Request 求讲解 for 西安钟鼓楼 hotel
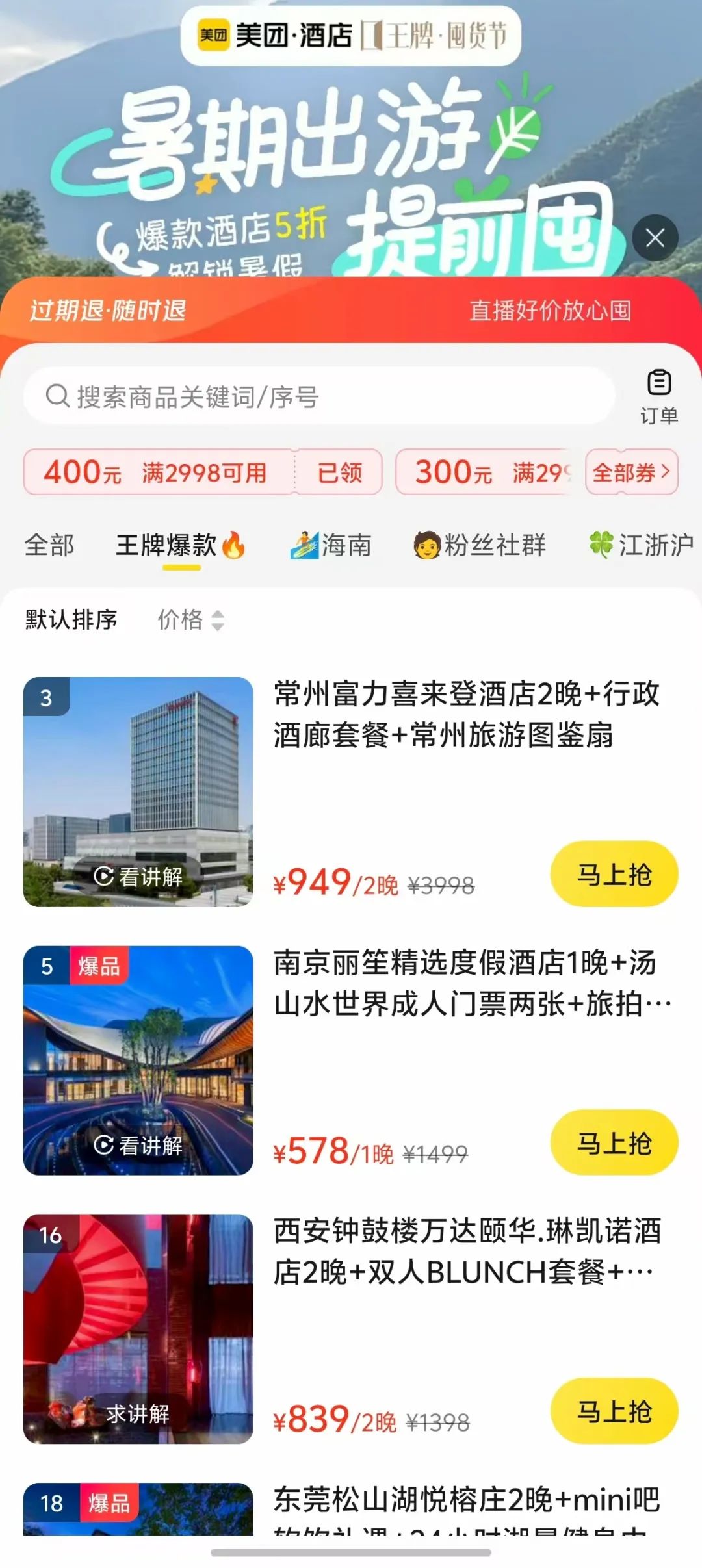This screenshot has width=702, height=1568. tap(138, 1413)
